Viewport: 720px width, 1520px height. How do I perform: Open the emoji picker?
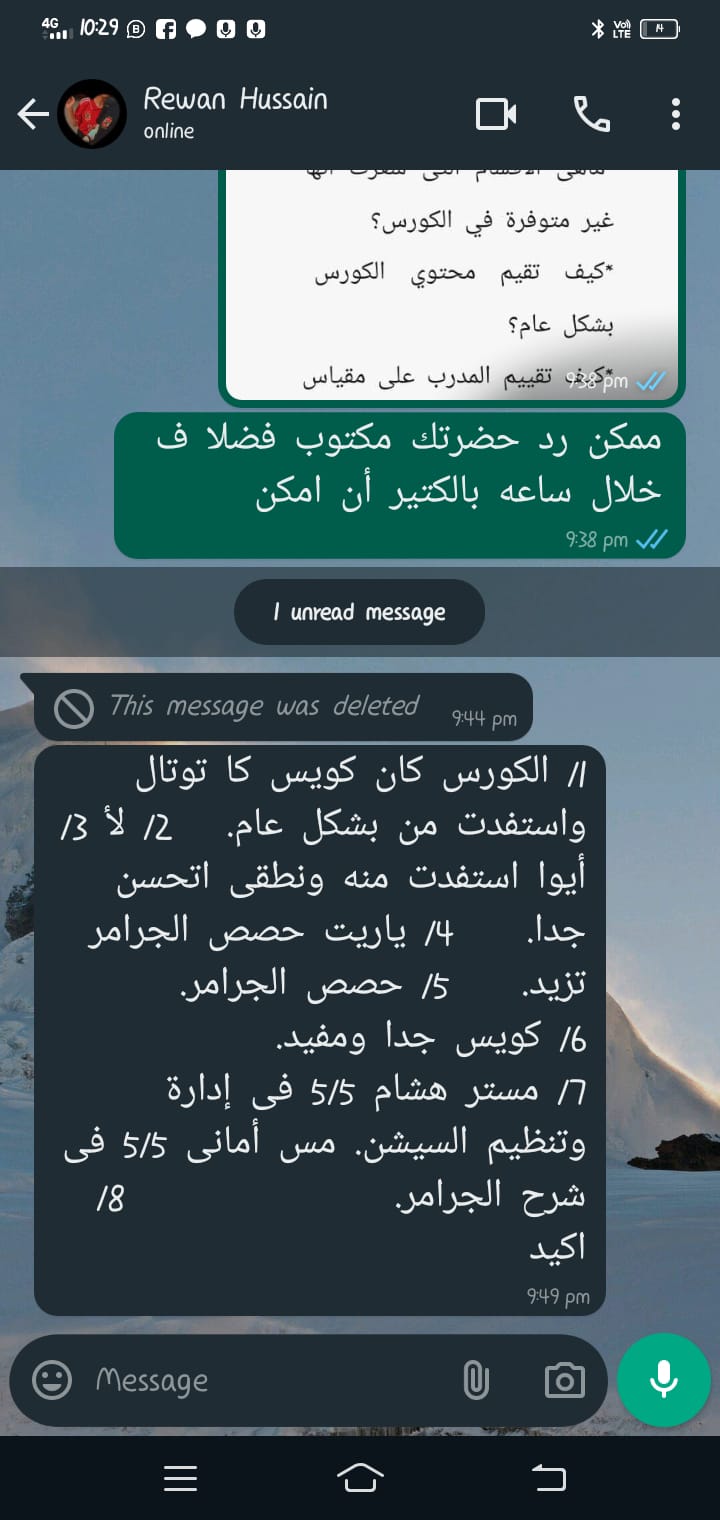pyautogui.click(x=52, y=1380)
